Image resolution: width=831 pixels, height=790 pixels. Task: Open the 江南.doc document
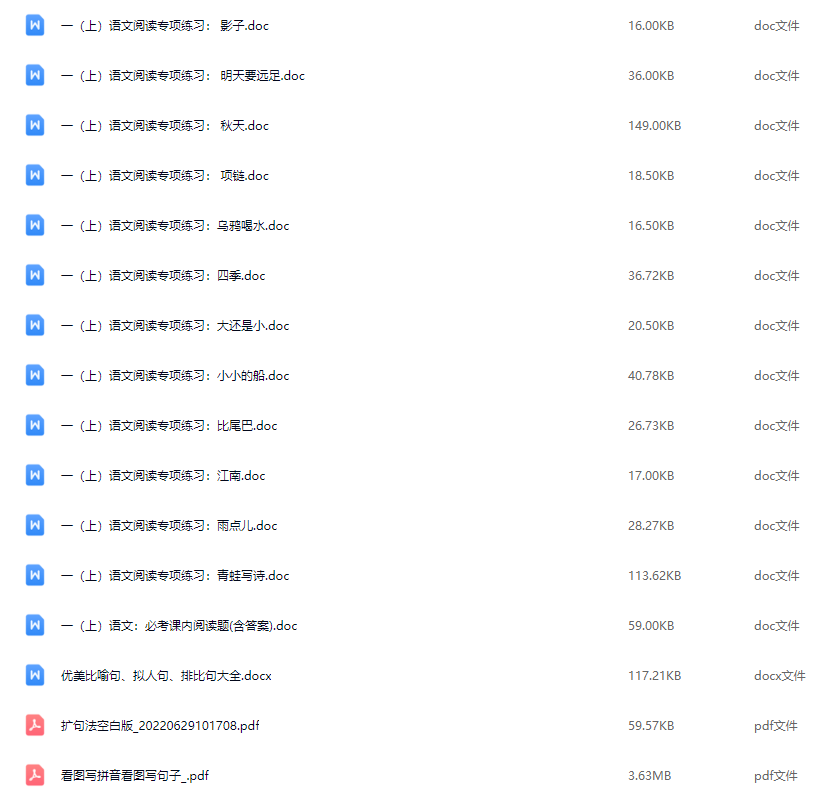point(163,476)
